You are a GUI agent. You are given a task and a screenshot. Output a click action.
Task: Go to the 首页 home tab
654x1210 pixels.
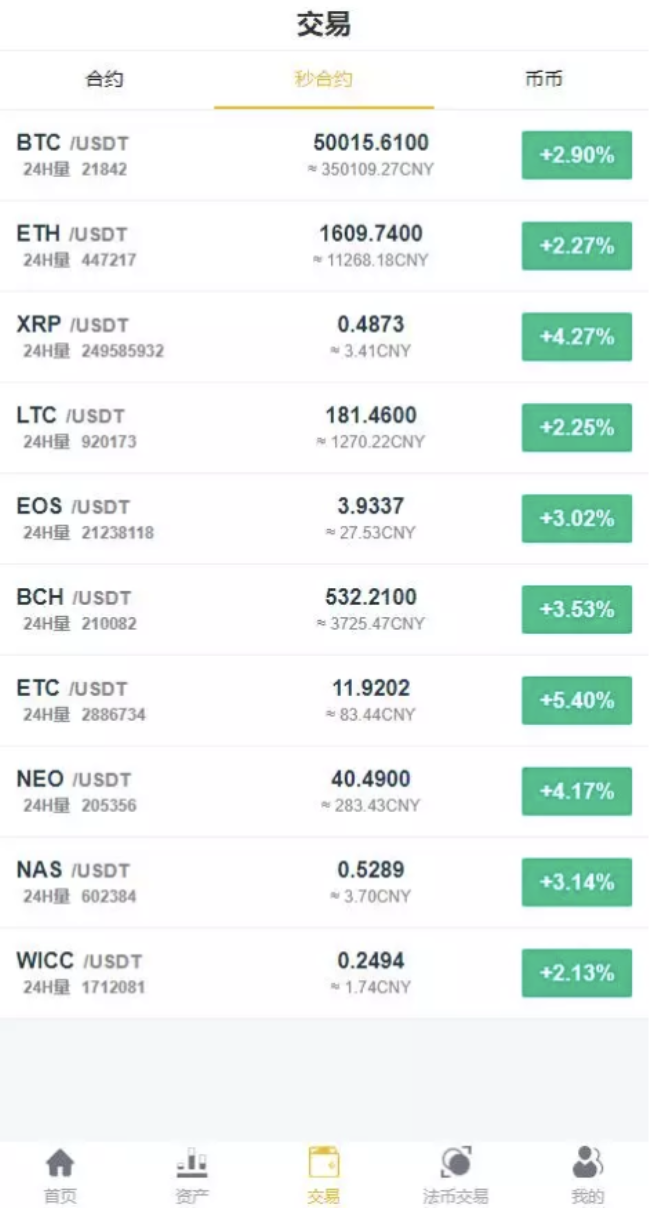60,1176
